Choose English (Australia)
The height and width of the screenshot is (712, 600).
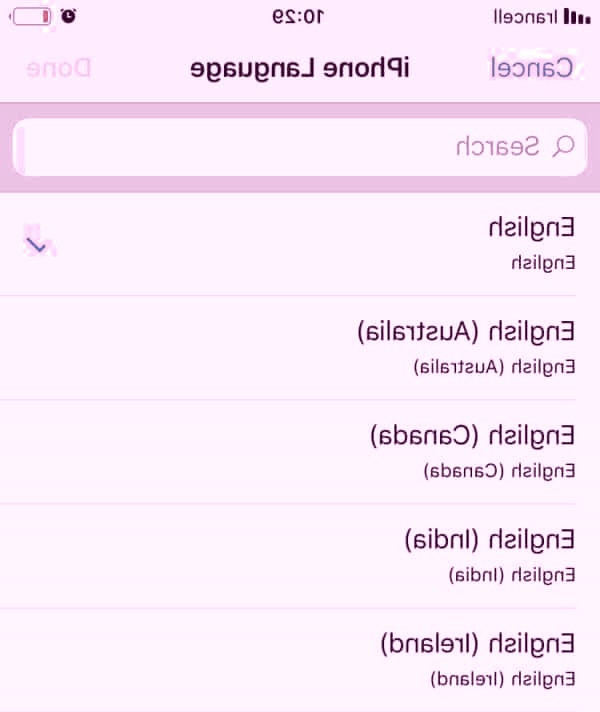click(x=300, y=347)
